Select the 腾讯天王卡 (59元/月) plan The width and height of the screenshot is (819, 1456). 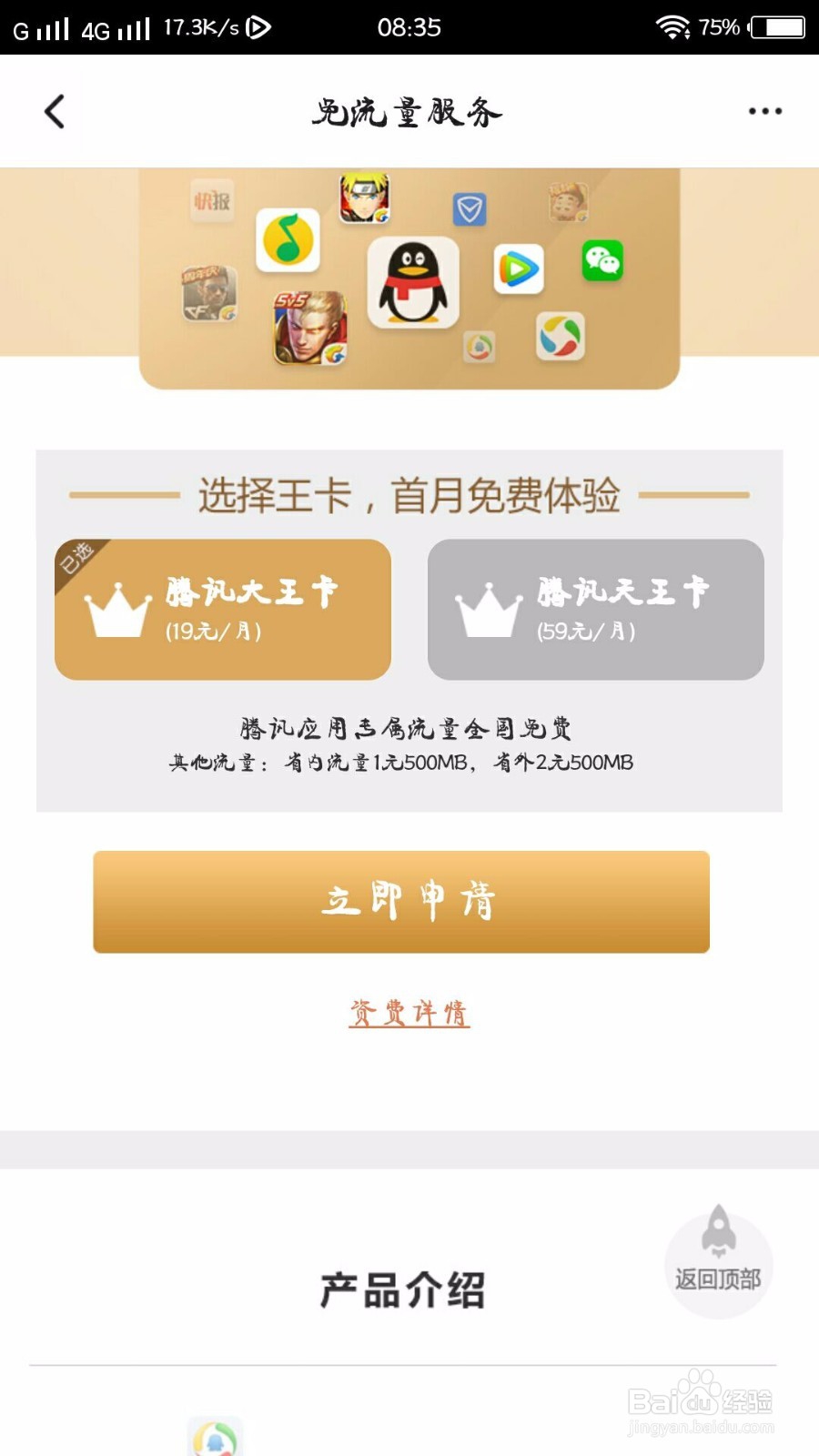596,608
